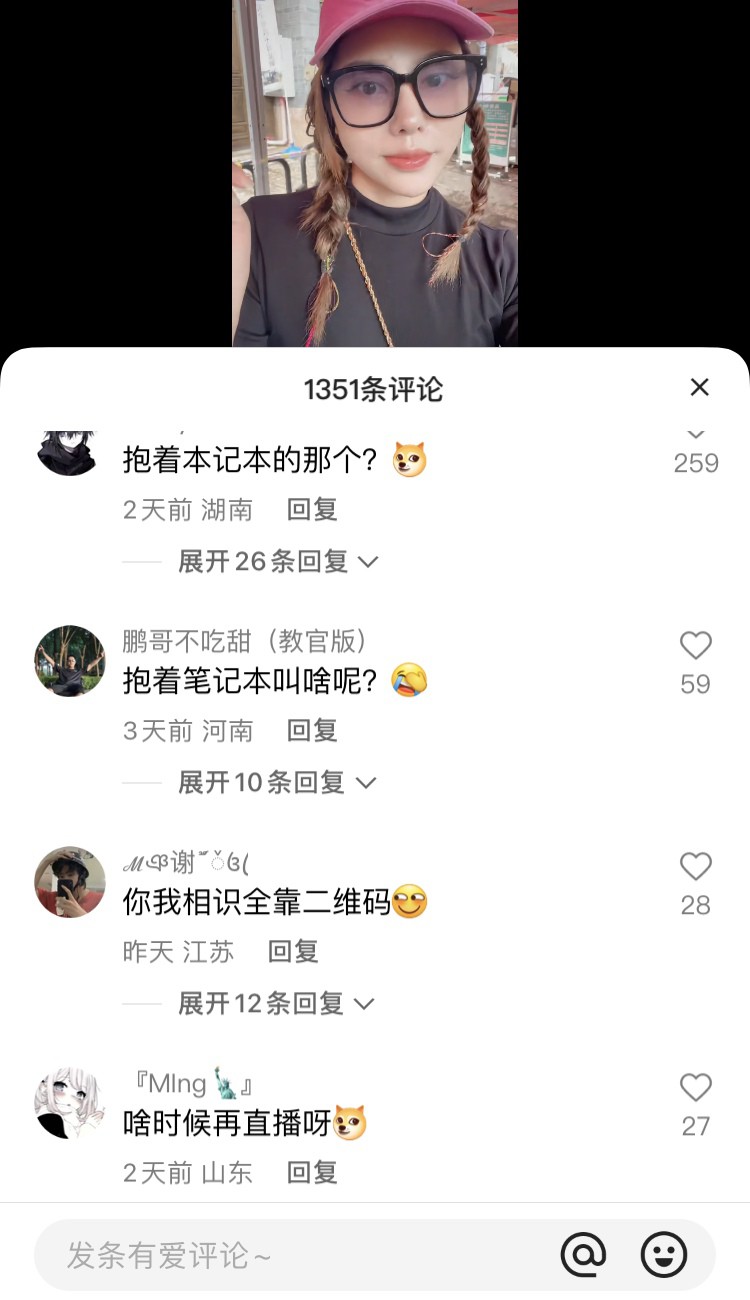
Task: Reply to the 江苏 comment
Action: pos(293,952)
